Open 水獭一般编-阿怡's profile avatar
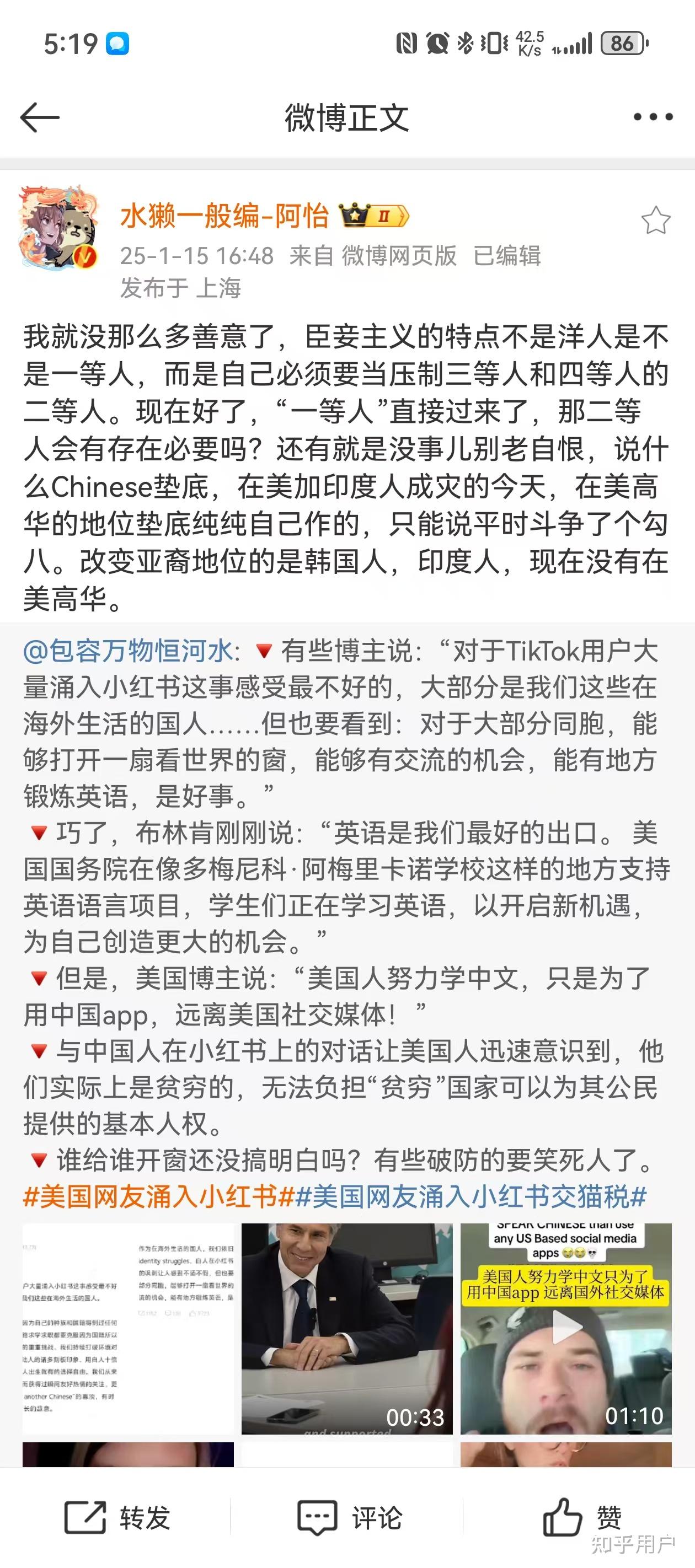Viewport: 695px width, 1568px height. 60,228
